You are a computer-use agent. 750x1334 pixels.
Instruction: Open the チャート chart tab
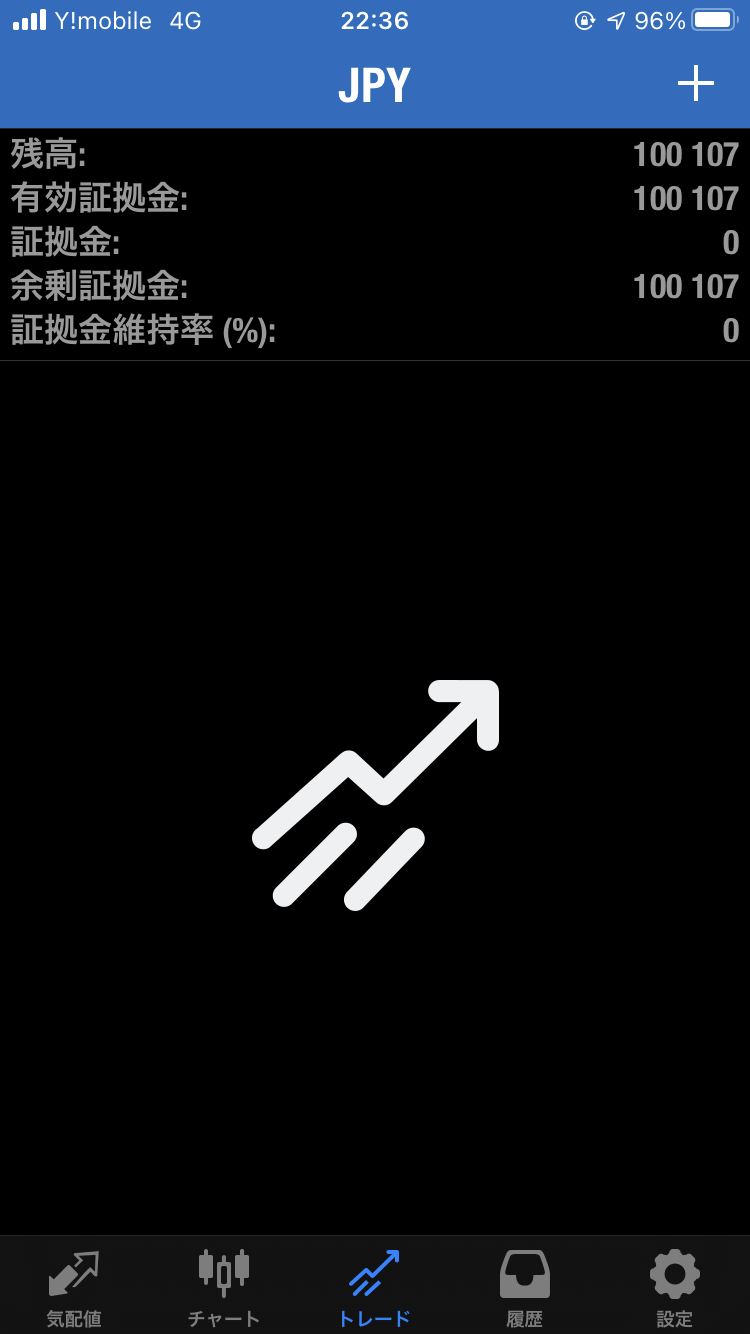coord(224,1287)
